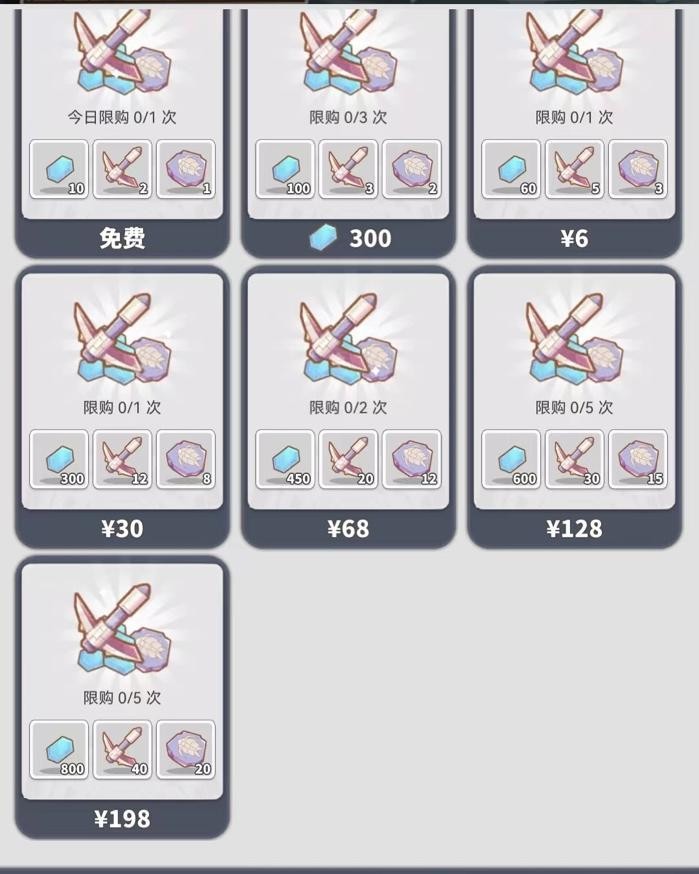Buy the ¥128 bundle
Screen dimensions: 699x874
pyautogui.click(x=574, y=528)
